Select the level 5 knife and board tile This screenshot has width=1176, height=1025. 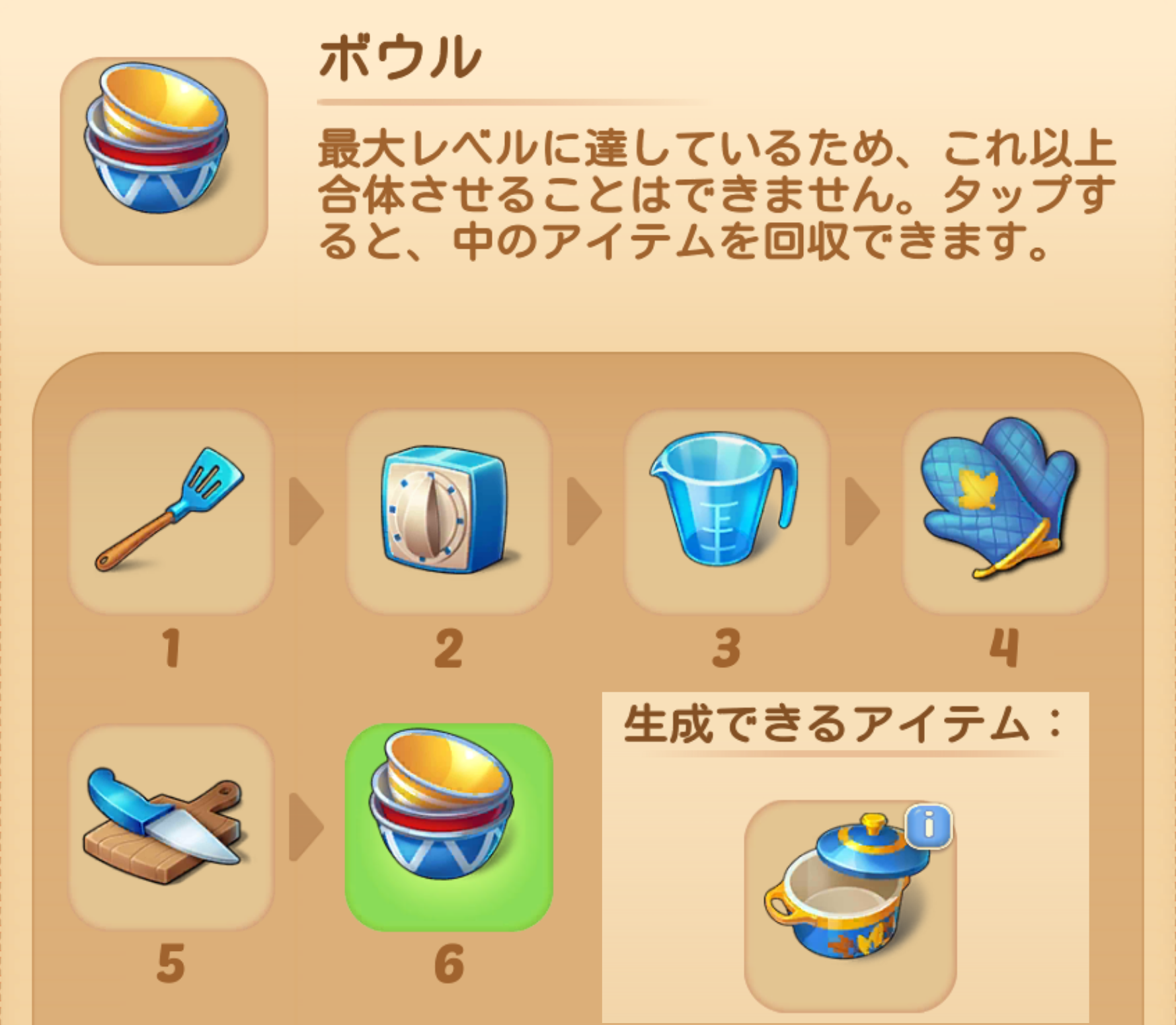(x=171, y=827)
